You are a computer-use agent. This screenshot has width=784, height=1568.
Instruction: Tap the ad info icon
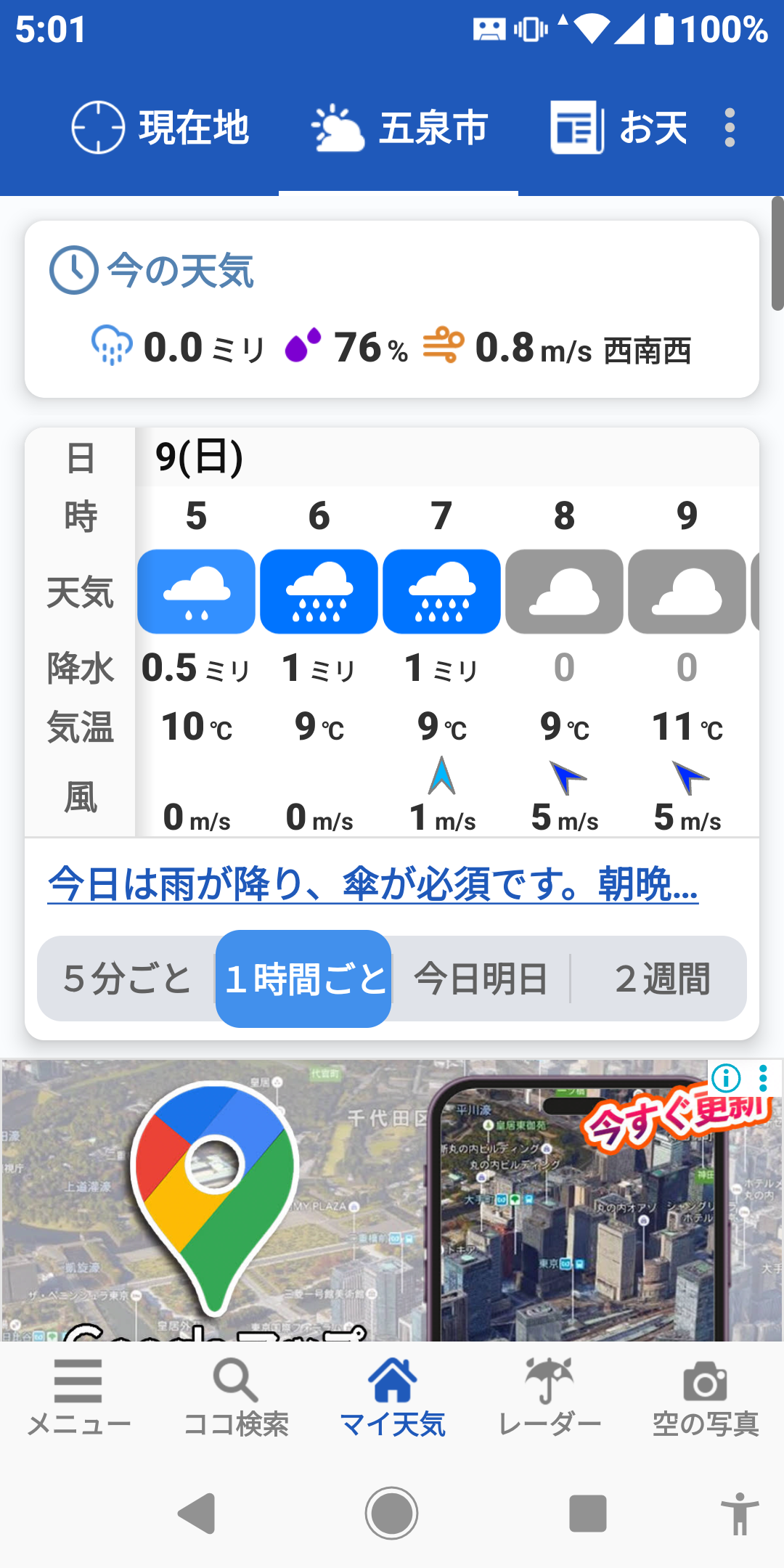(x=726, y=1078)
